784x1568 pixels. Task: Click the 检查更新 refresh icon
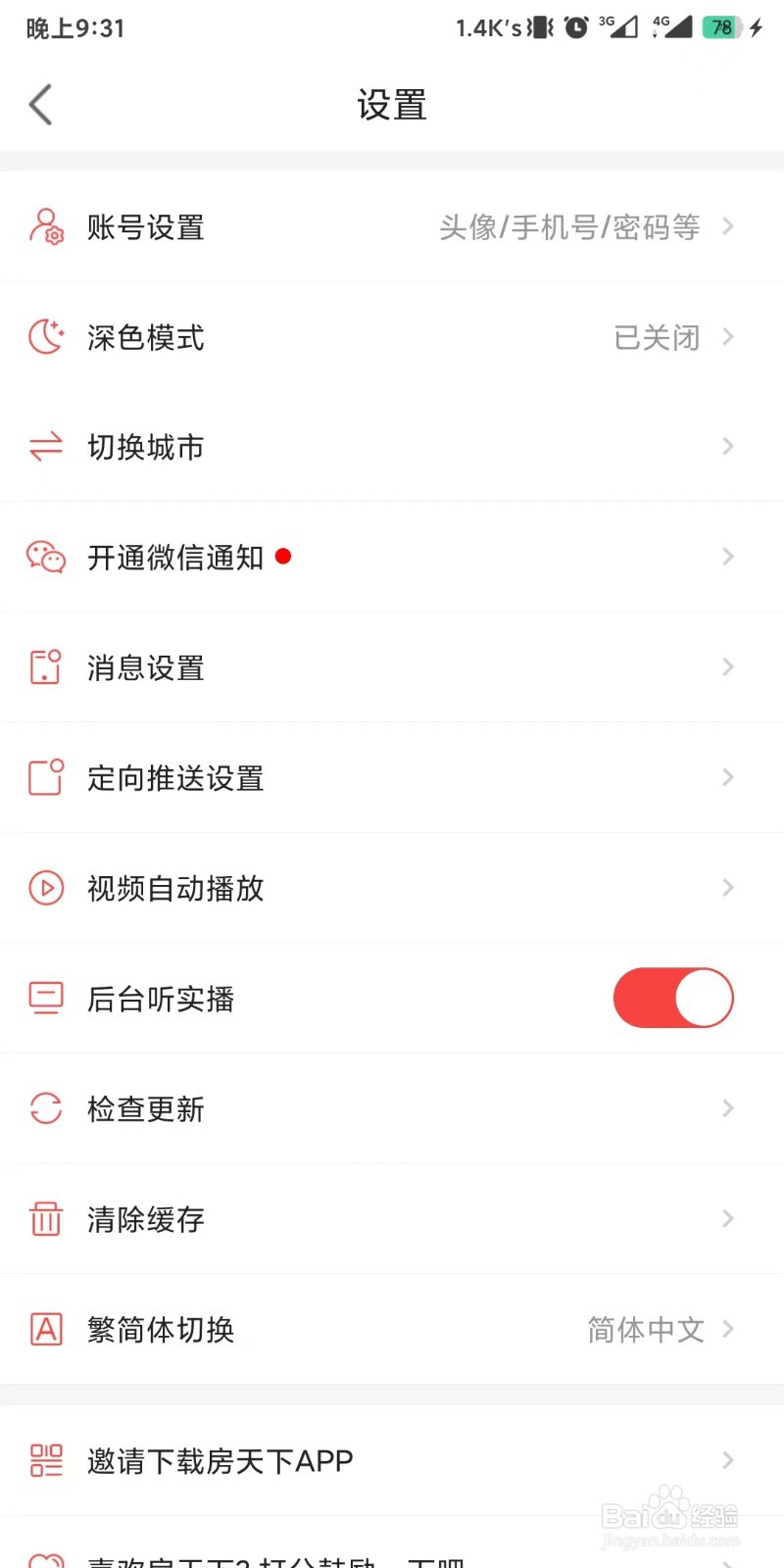click(45, 1108)
